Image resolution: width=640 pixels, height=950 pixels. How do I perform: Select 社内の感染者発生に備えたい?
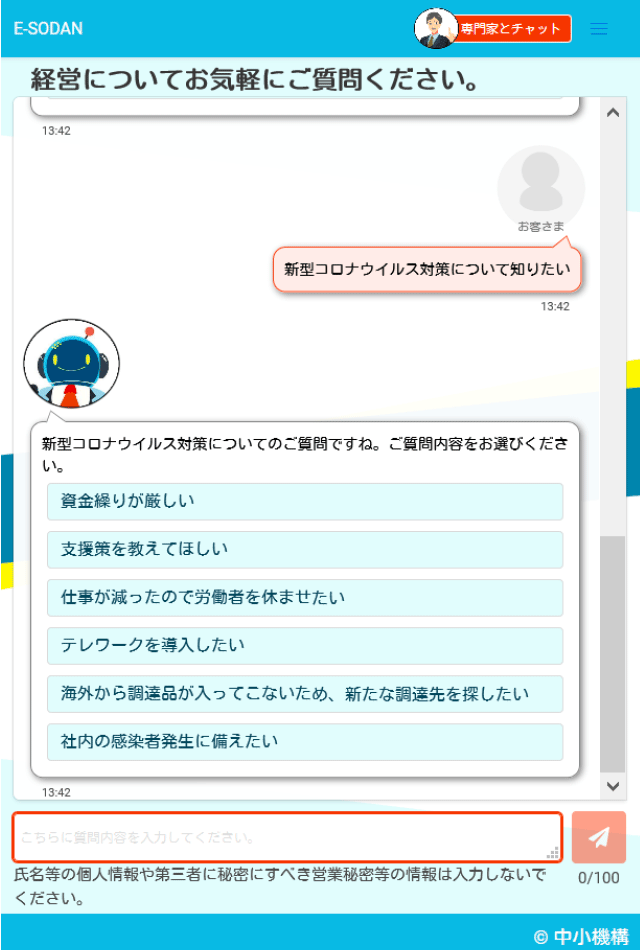(304, 742)
